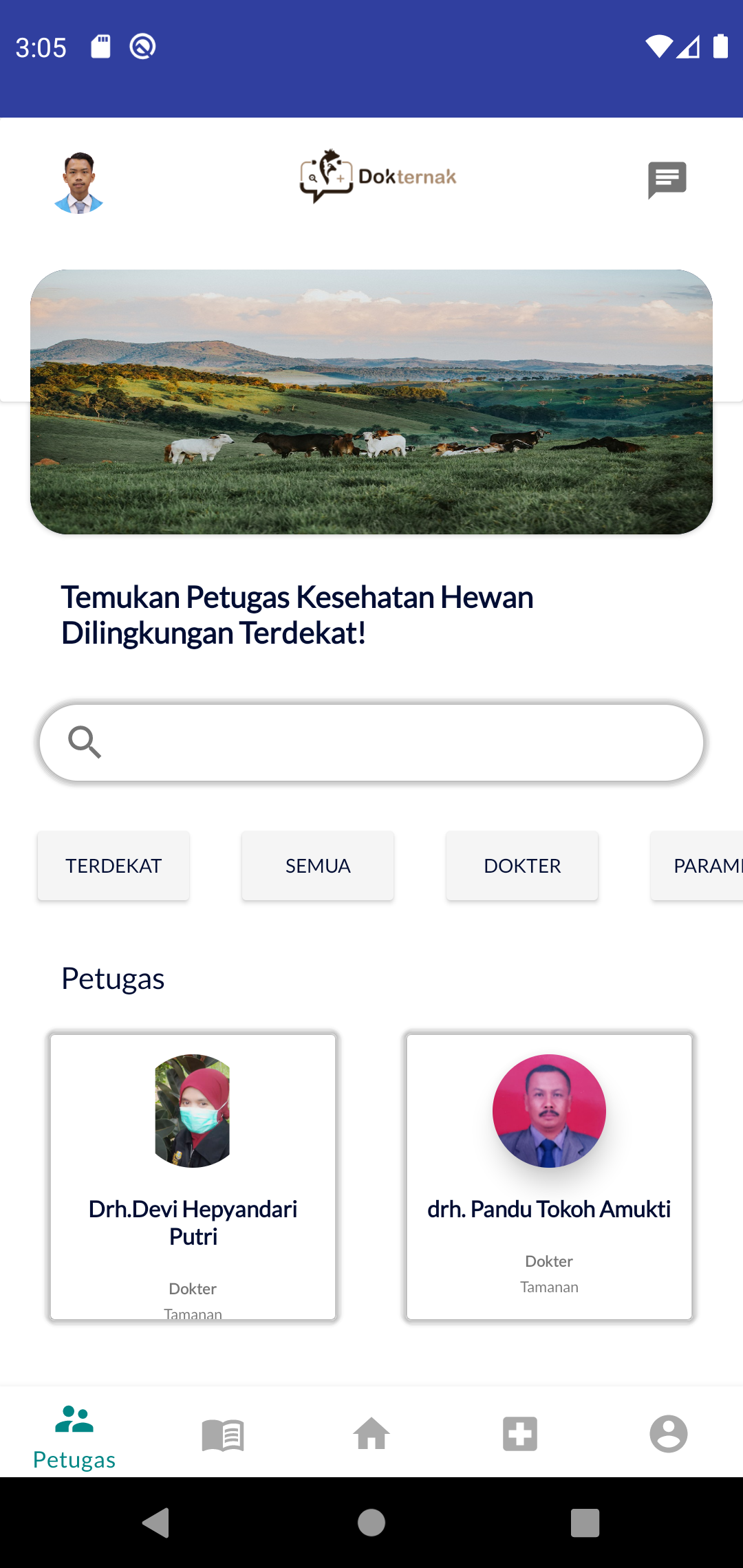Screen dimensions: 743x1568
Task: Tap the system recent apps button
Action: 585,1523
